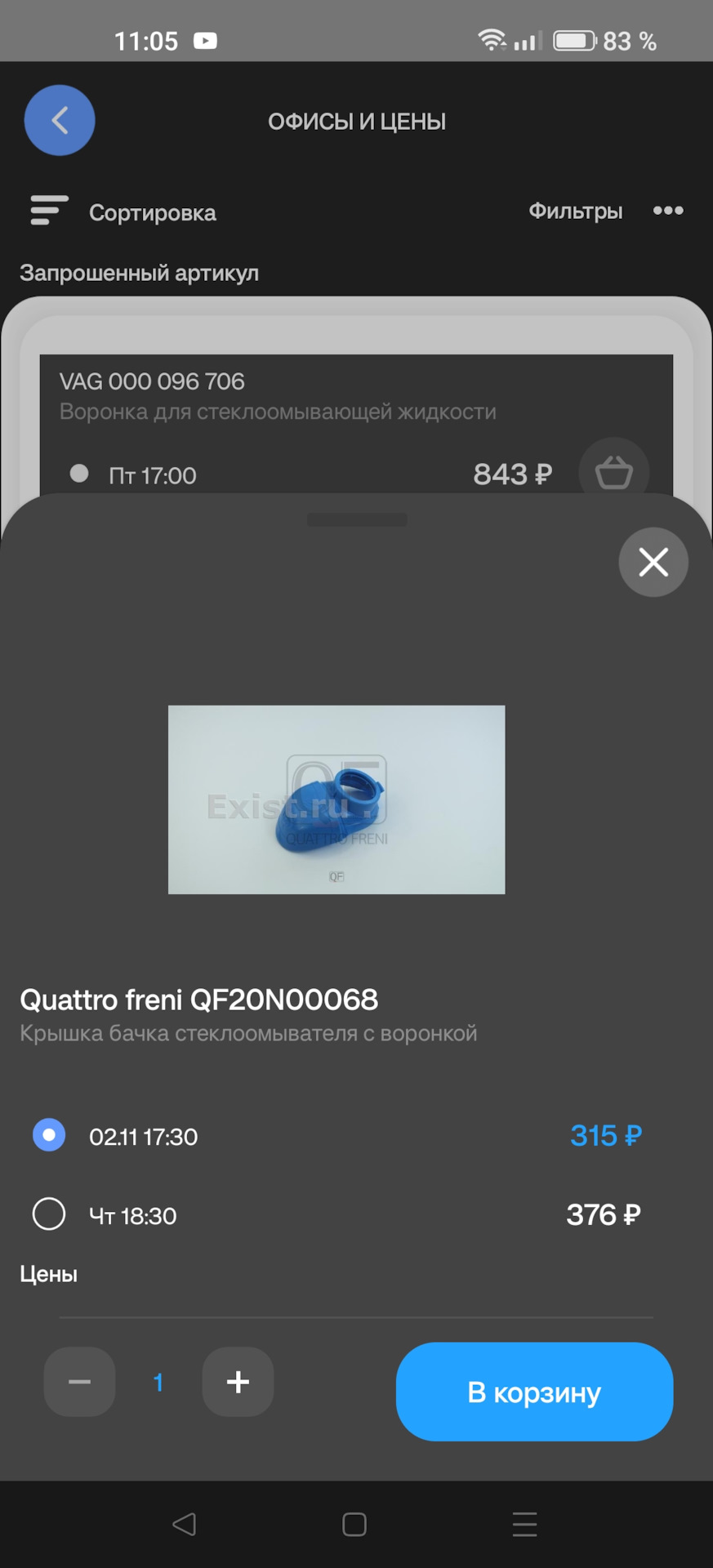Viewport: 713px width, 1568px height.
Task: Select the 02.11 17:30 delivery option
Action: tap(49, 1135)
